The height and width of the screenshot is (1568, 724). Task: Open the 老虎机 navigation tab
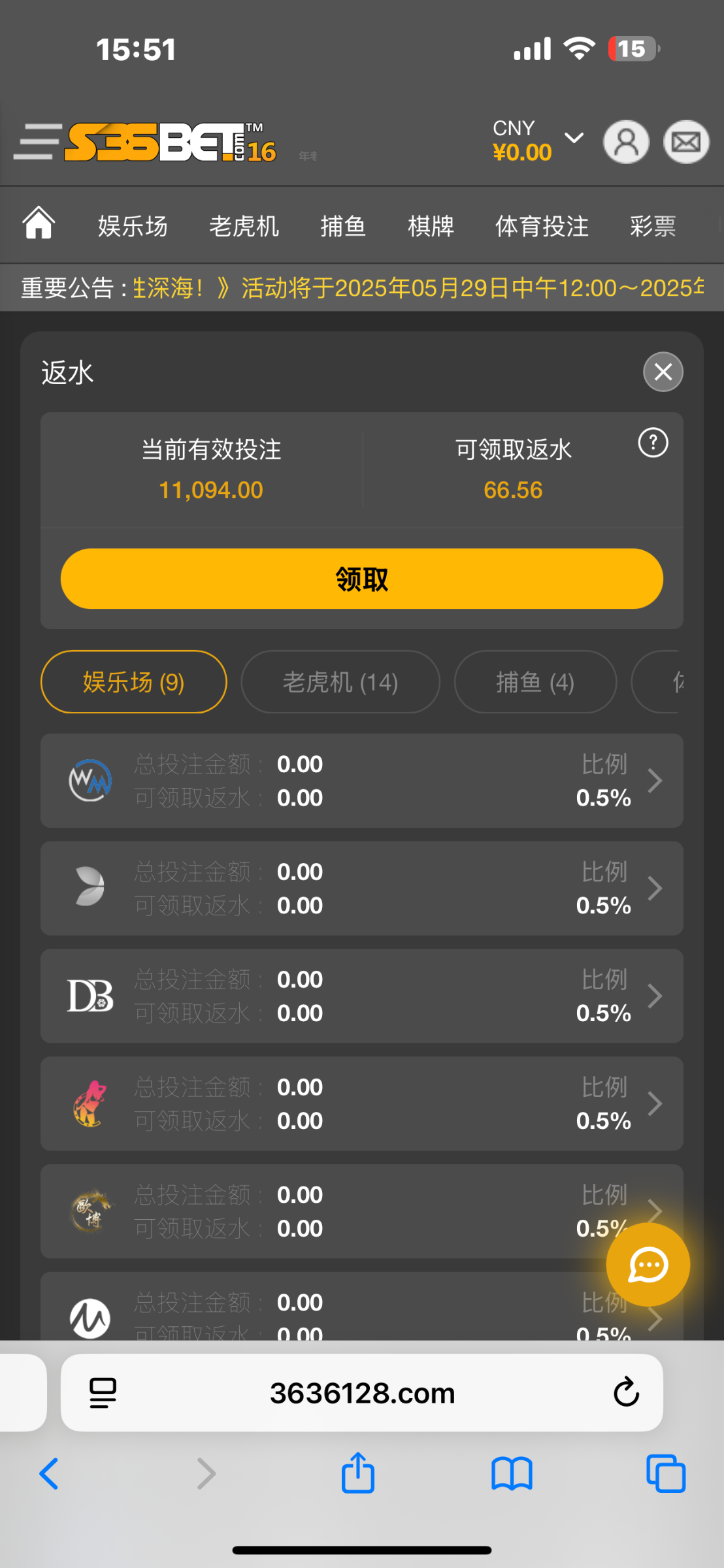(244, 226)
